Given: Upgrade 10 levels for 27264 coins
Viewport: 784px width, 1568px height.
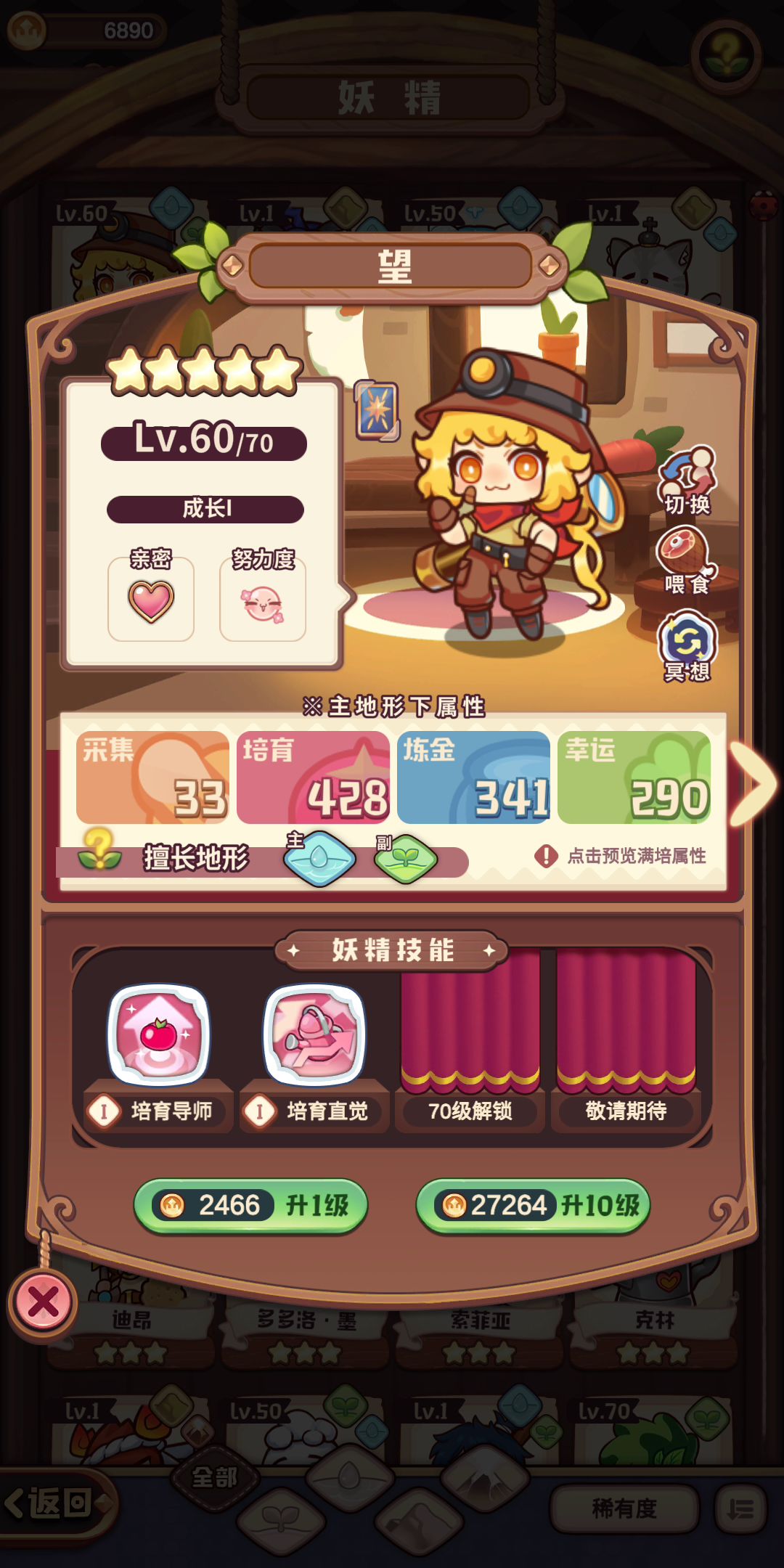Looking at the screenshot, I should (533, 1206).
